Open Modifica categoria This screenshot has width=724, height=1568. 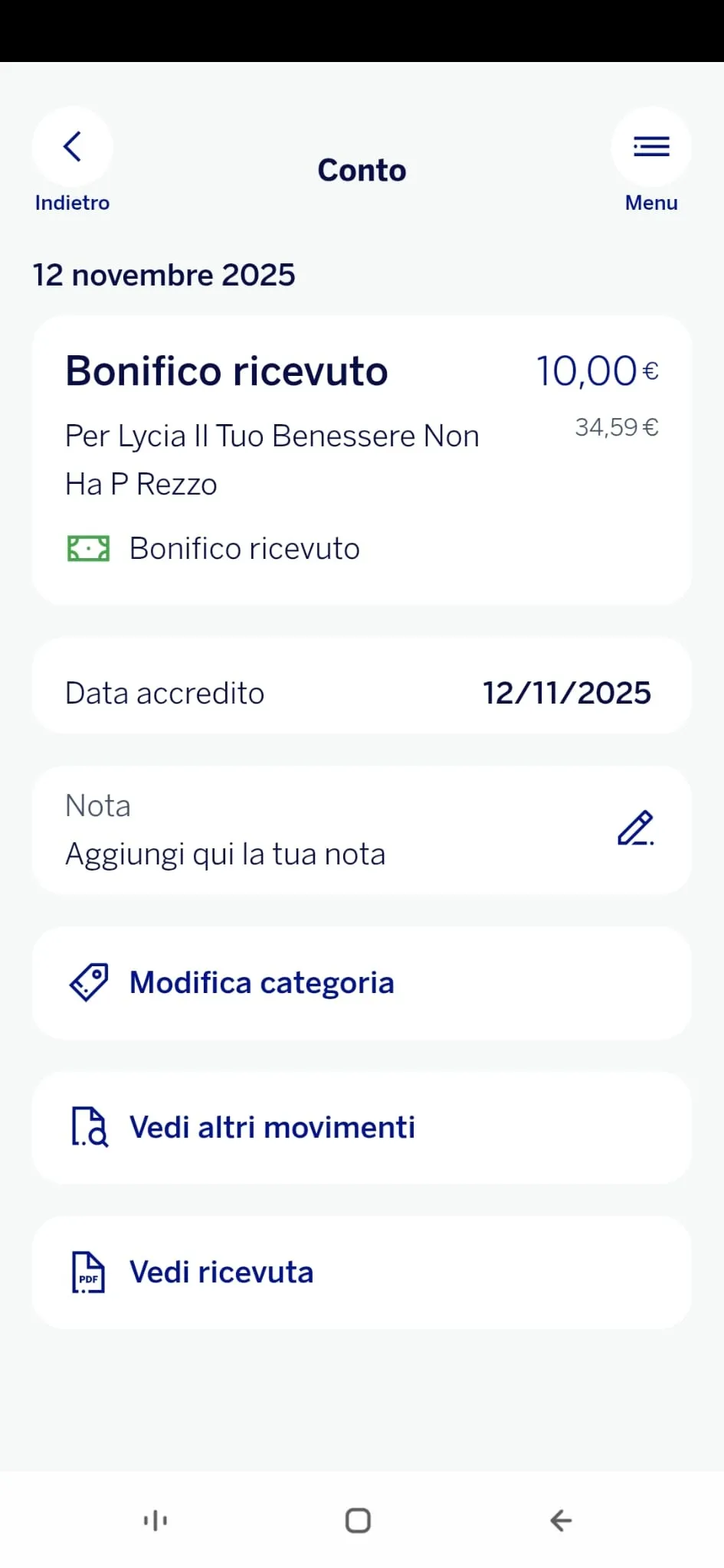pyautogui.click(x=261, y=982)
